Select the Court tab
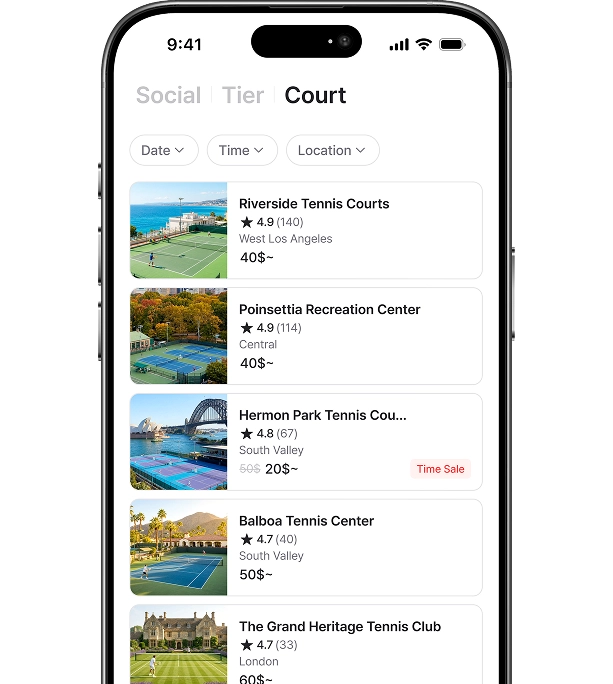The width and height of the screenshot is (613, 684). click(315, 95)
